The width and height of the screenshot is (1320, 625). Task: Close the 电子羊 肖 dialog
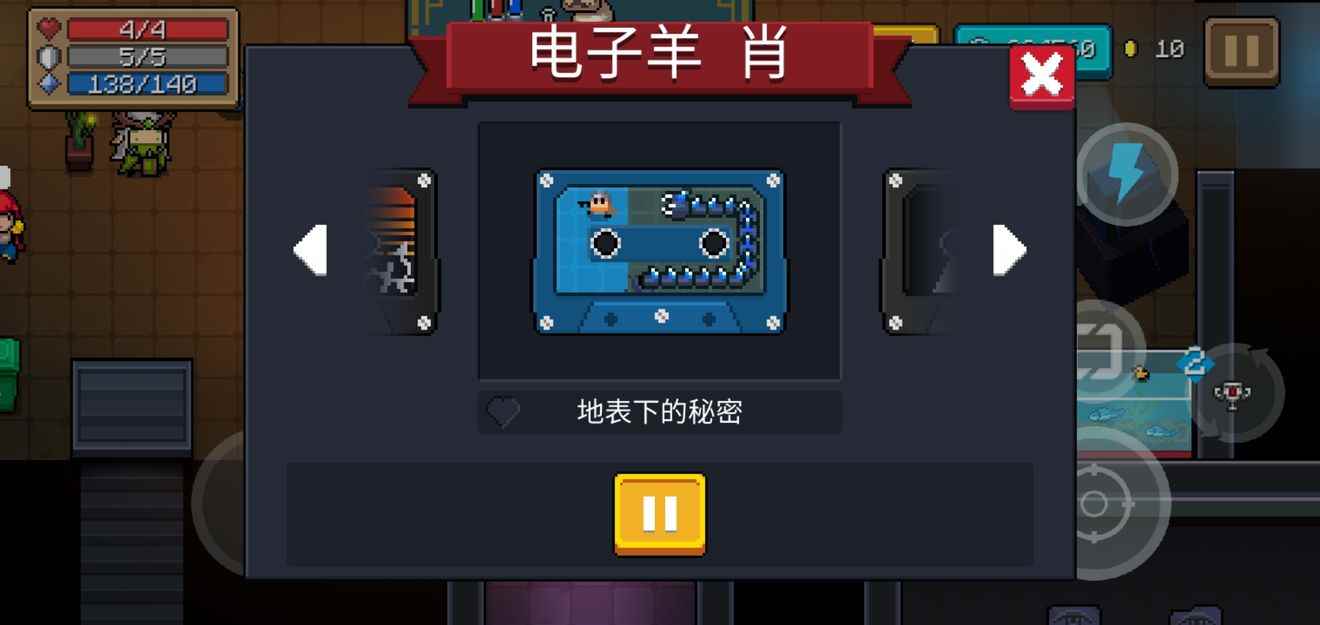(x=1041, y=77)
